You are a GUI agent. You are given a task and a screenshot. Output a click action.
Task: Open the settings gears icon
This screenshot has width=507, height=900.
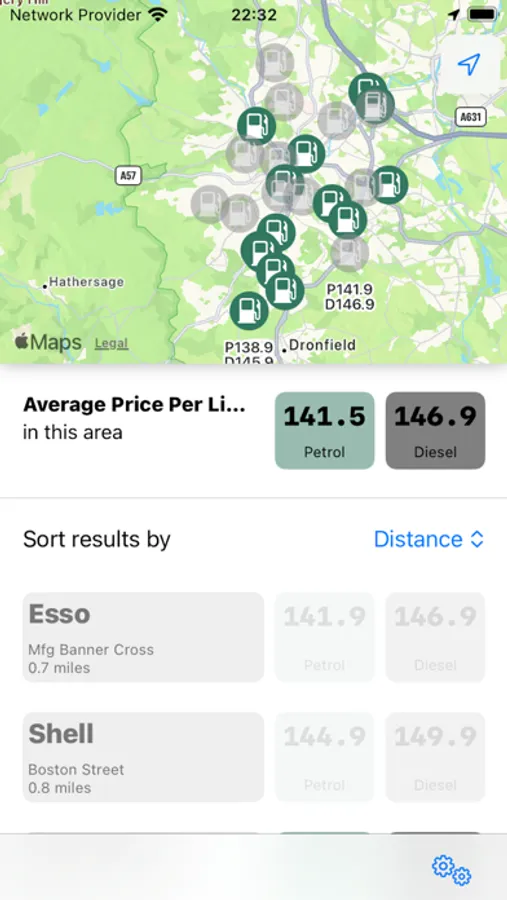(x=452, y=870)
